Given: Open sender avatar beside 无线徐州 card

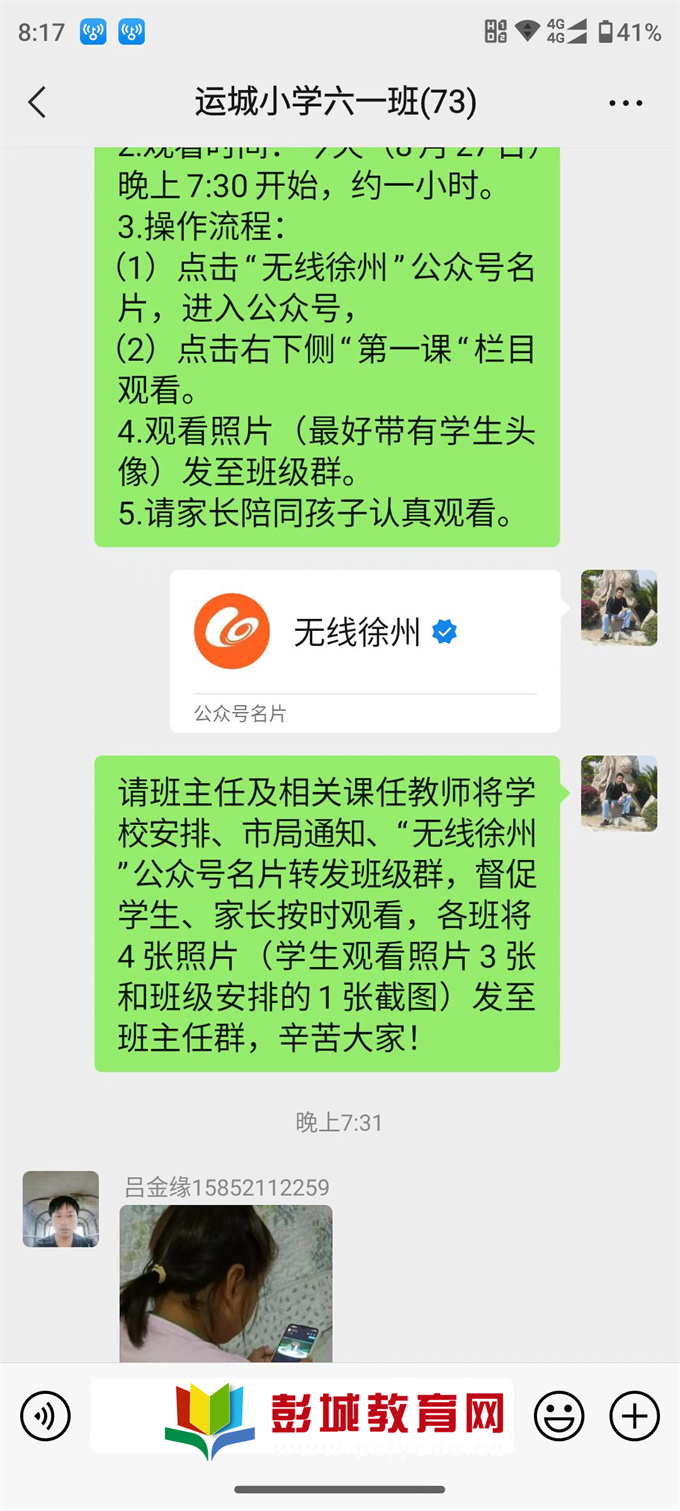Looking at the screenshot, I should 619,607.
